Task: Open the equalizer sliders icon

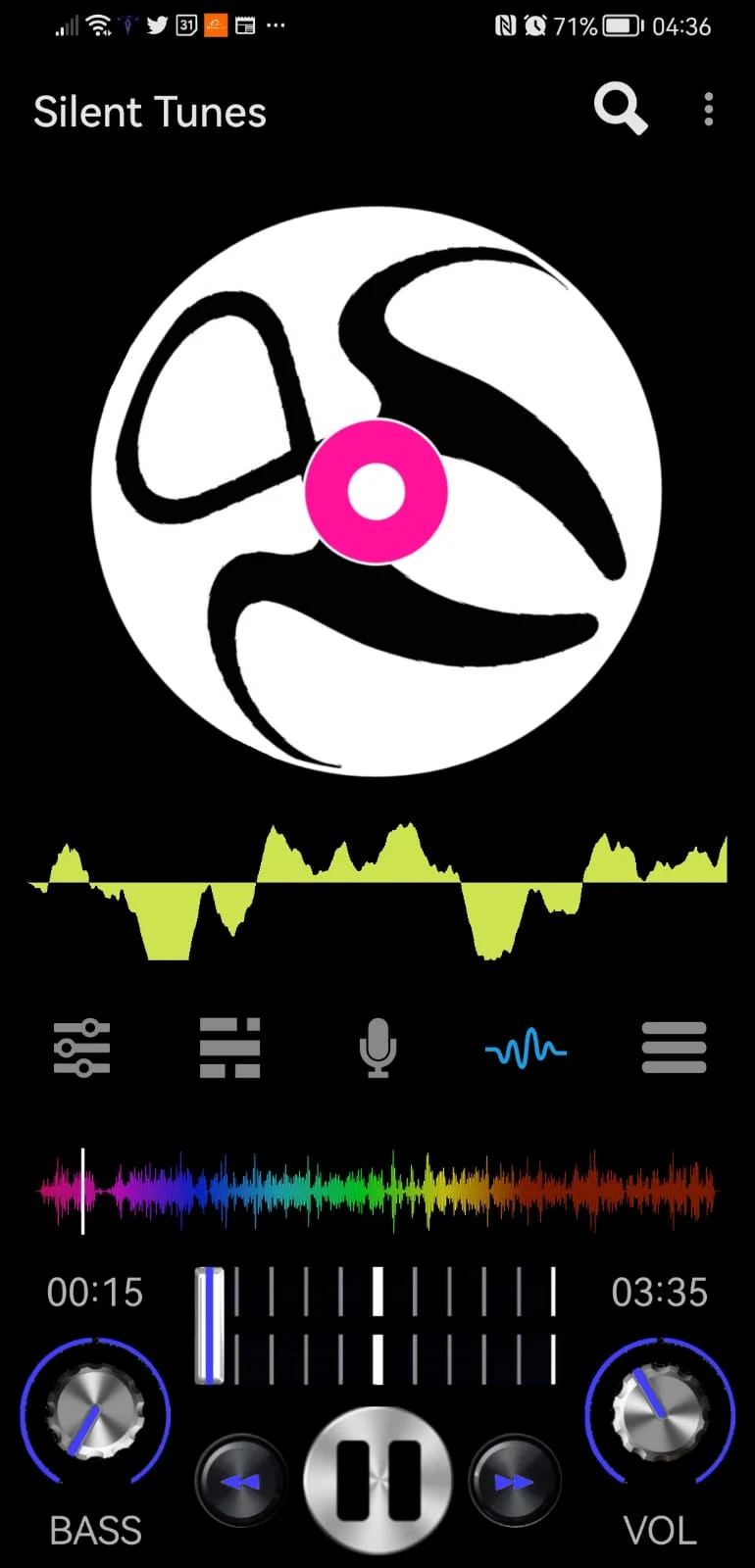Action: 81,1048
